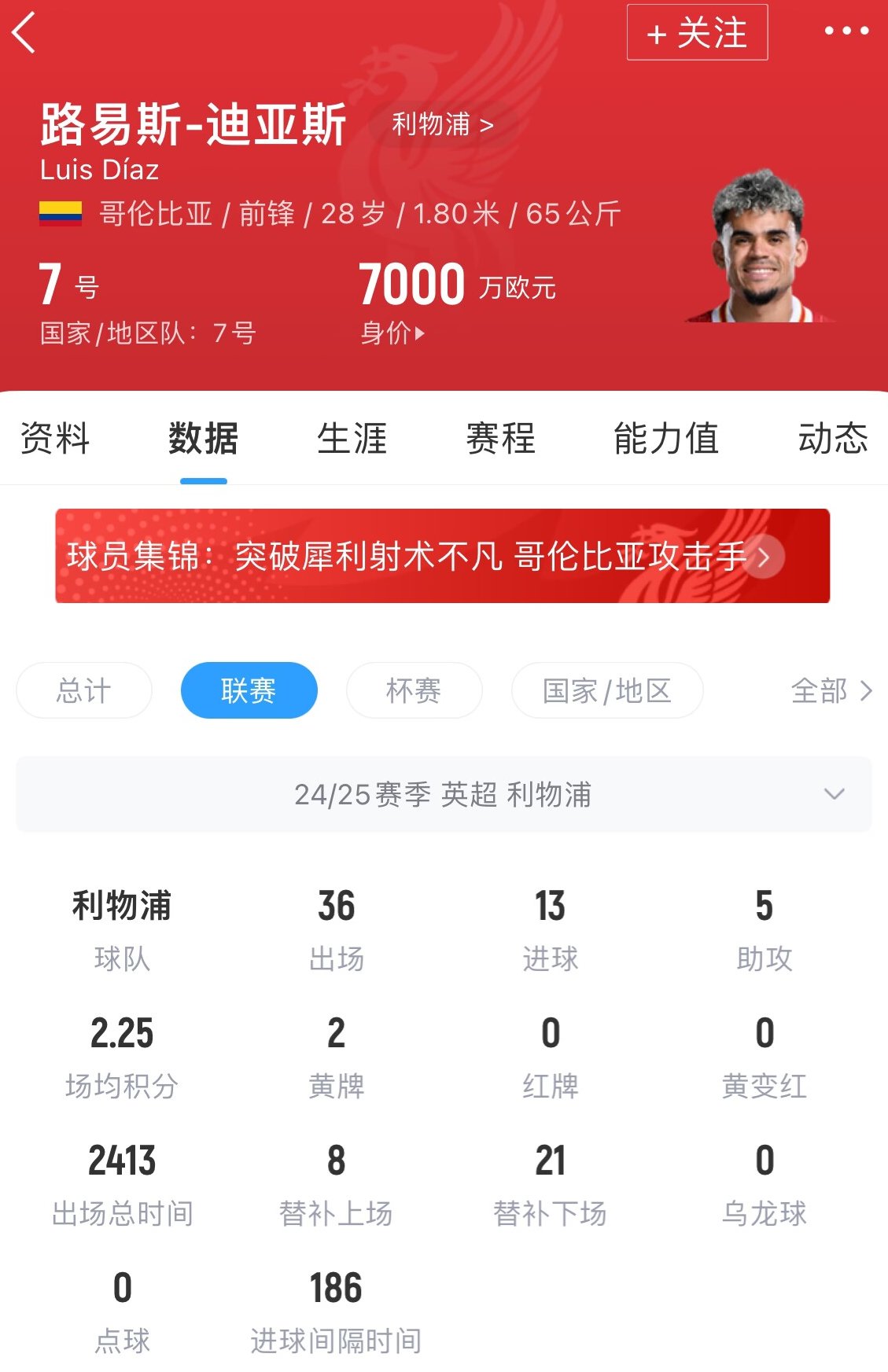Screen dimensions: 888x1372
Task: Switch to the 生涯 tab
Action: (352, 439)
